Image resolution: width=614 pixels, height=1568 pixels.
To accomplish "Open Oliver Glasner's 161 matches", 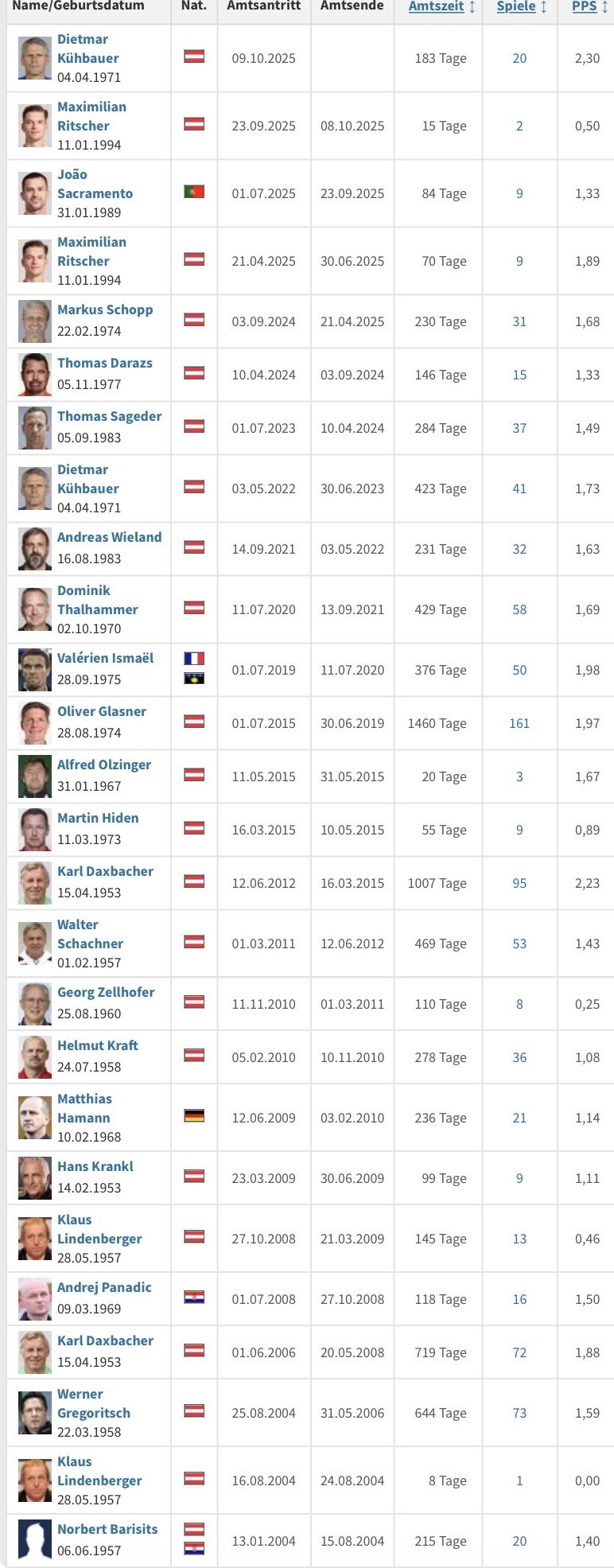I will tap(519, 723).
